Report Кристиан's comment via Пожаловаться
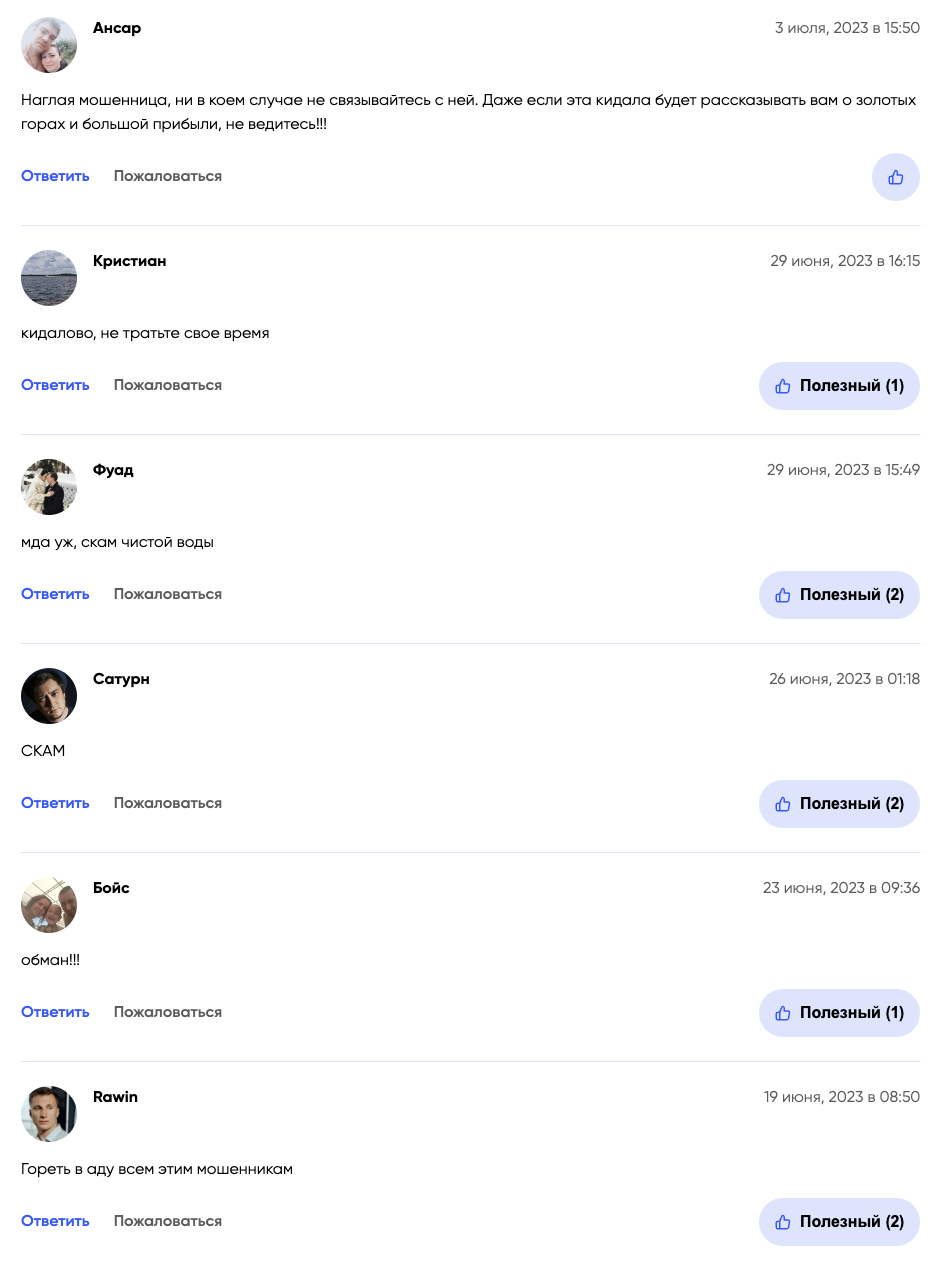Image resolution: width=942 pixels, height=1266 pixels. click(x=167, y=385)
